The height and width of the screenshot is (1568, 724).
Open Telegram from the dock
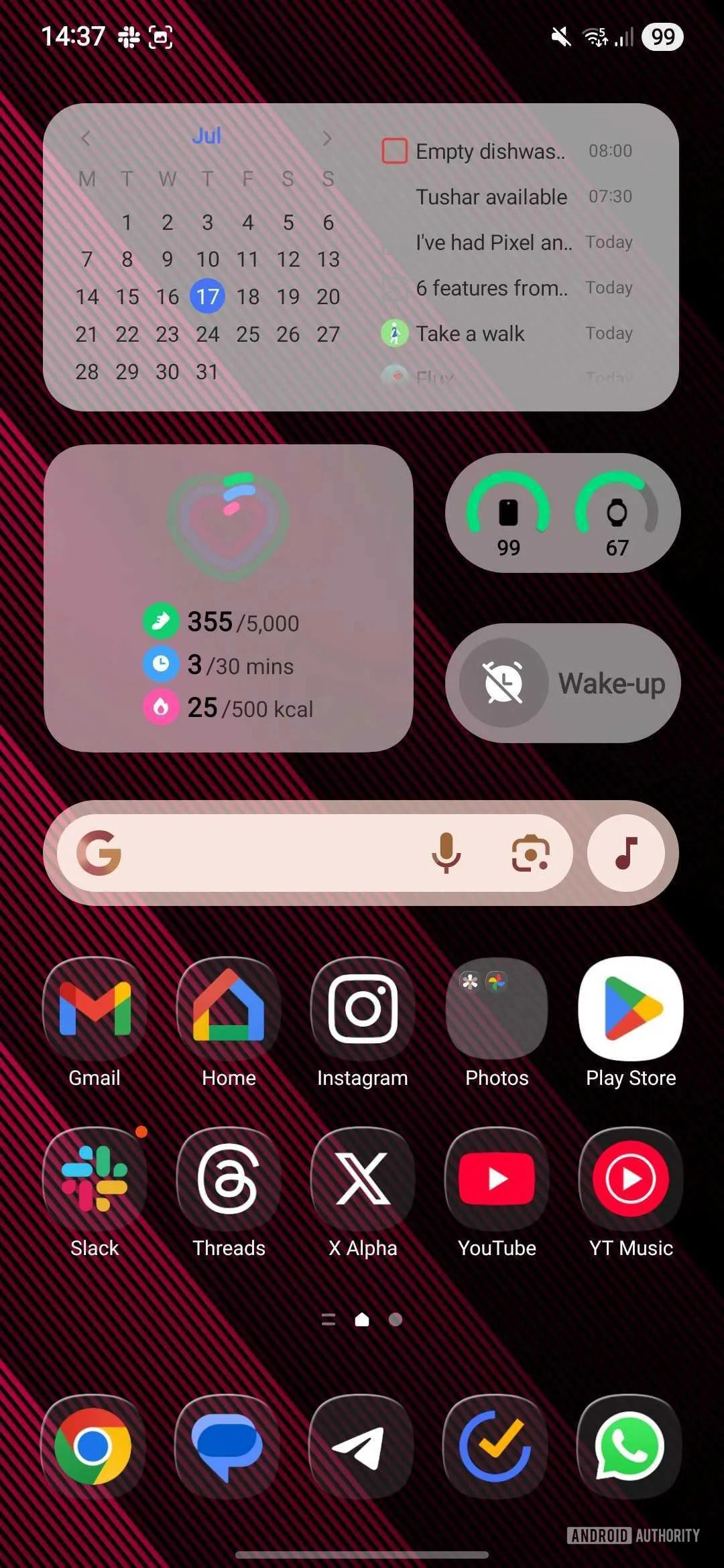pyautogui.click(x=361, y=1446)
